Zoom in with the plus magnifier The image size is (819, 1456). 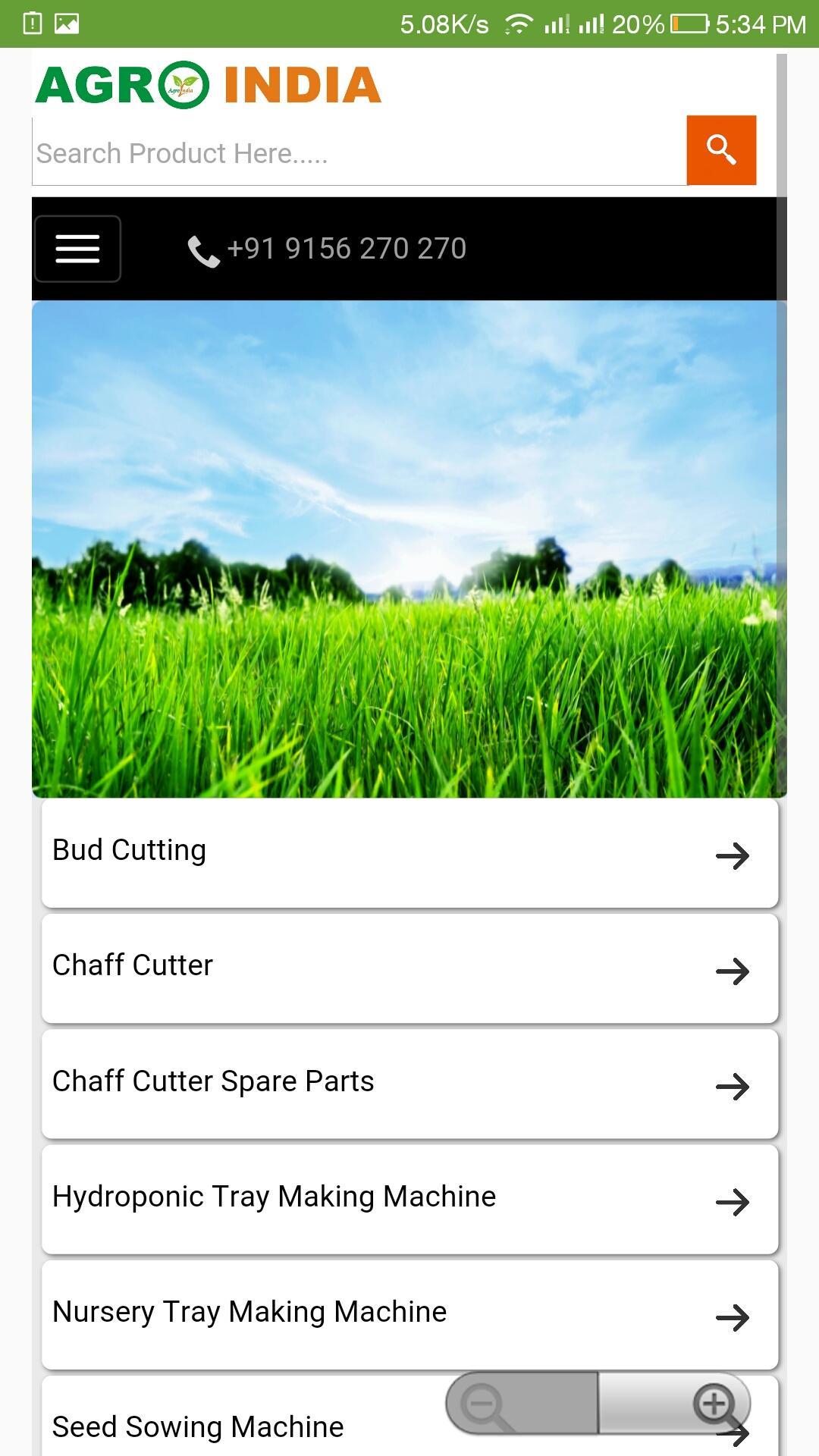click(x=713, y=1404)
